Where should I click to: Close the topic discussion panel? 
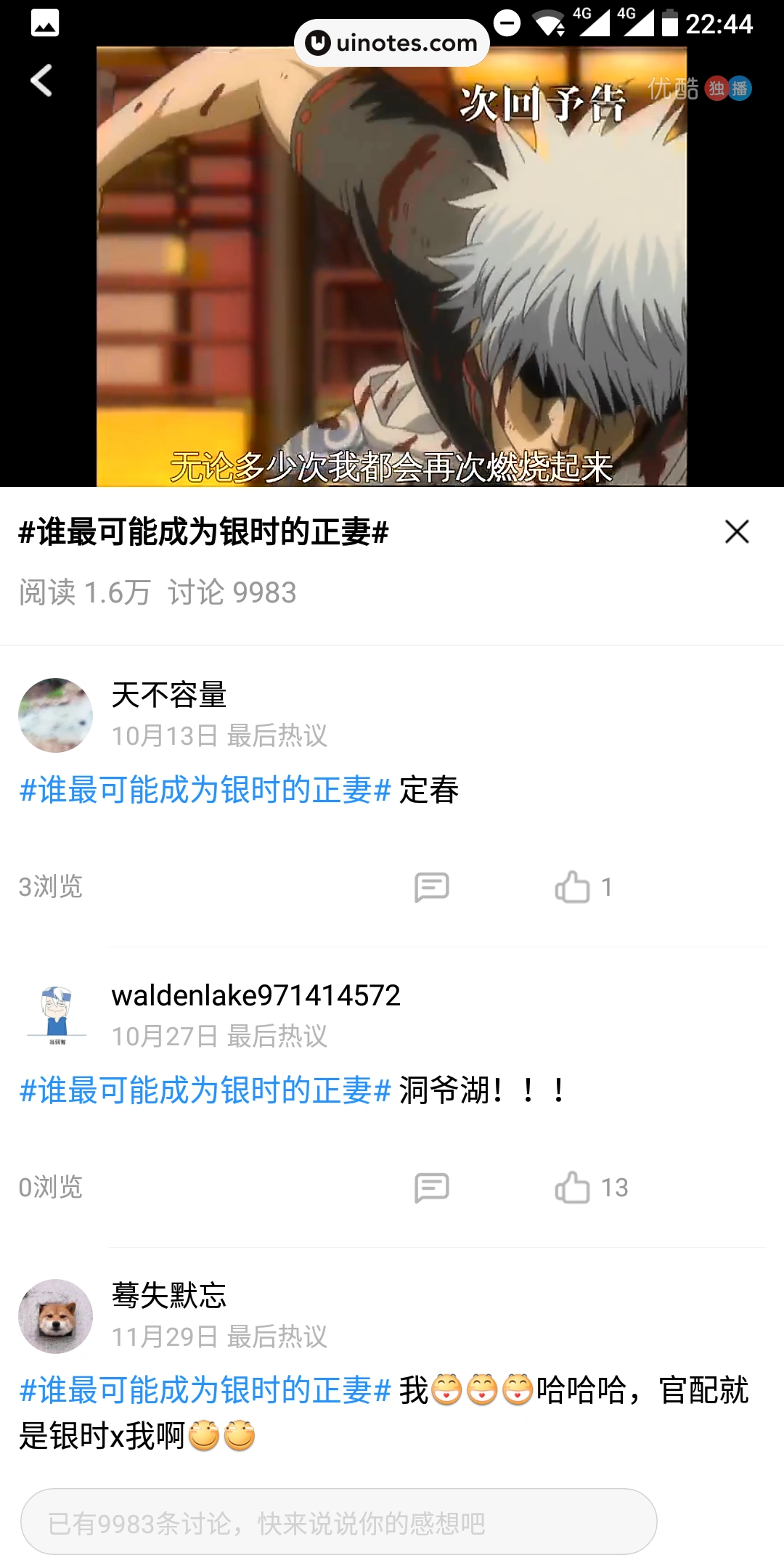[737, 532]
